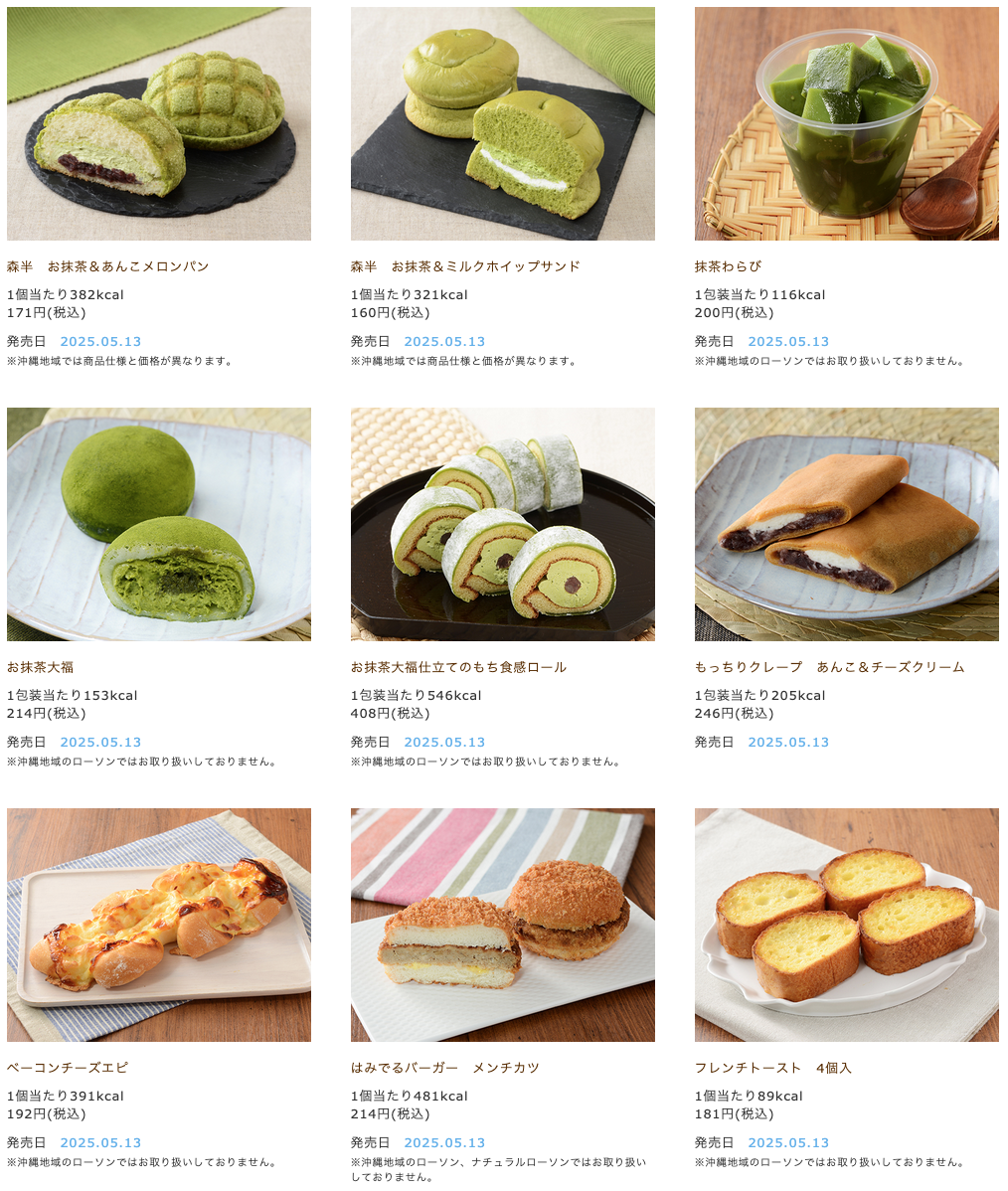Open the 森半 お抹茶＆あんこメロンパン product
This screenshot has height=1191, width=1008.
(x=158, y=124)
